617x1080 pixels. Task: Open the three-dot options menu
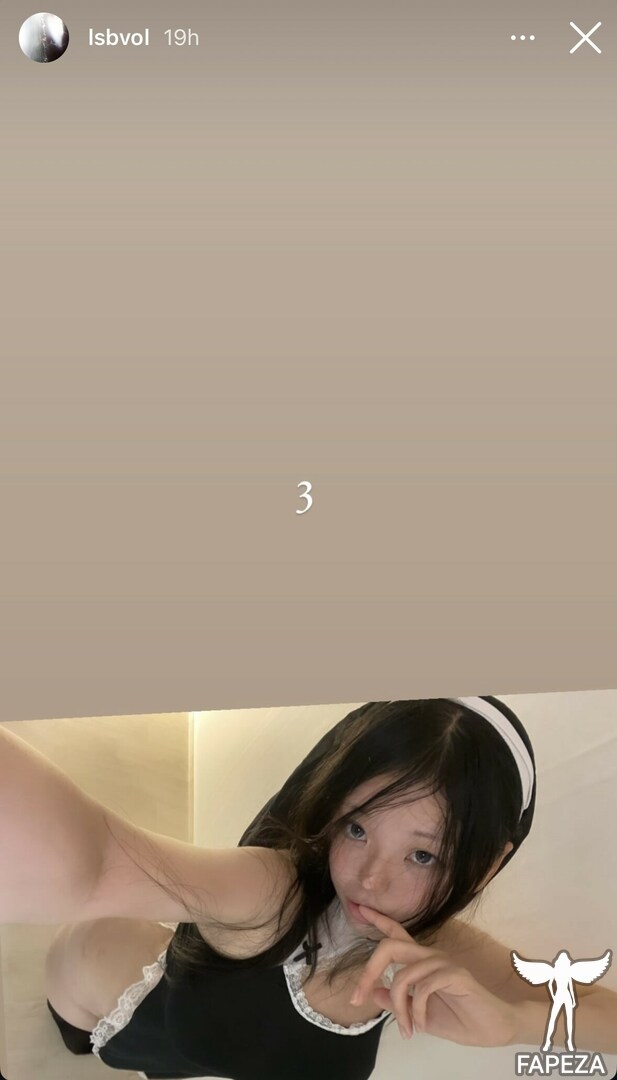click(x=523, y=38)
